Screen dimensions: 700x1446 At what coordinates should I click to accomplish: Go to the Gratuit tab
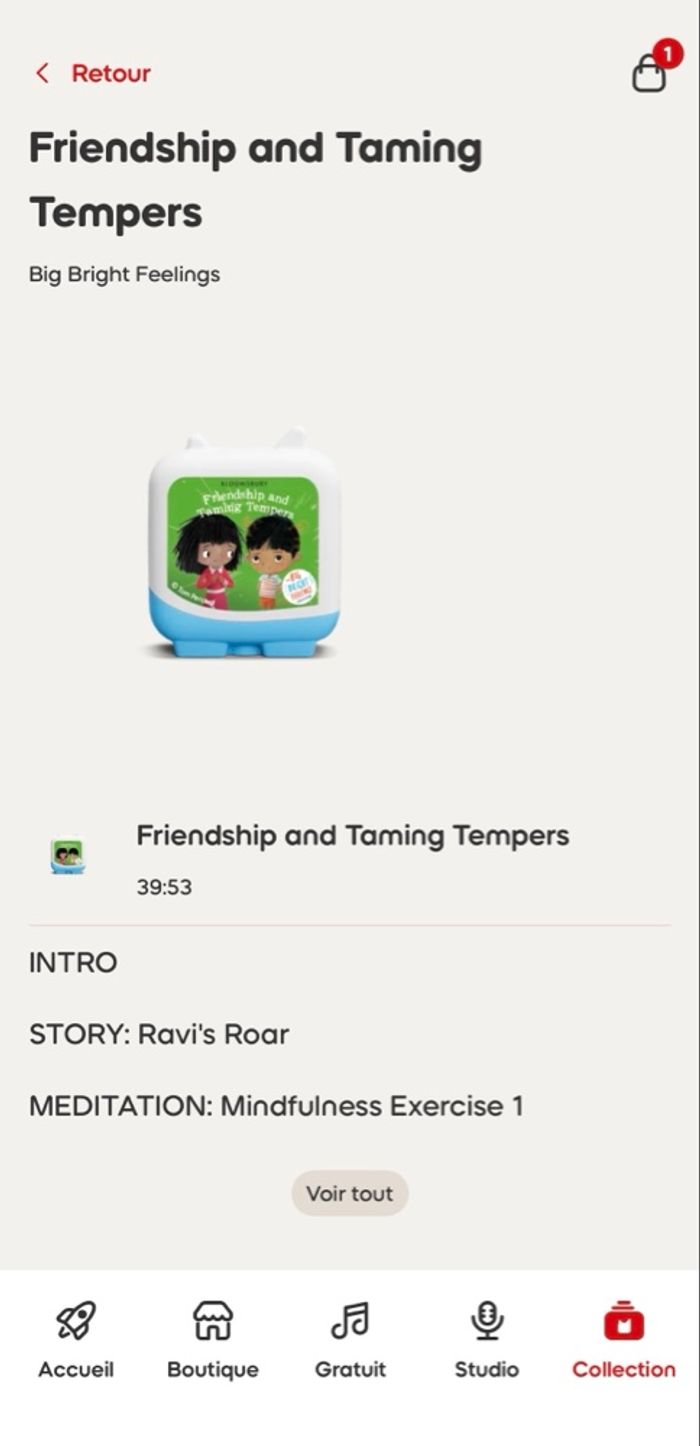point(350,1340)
